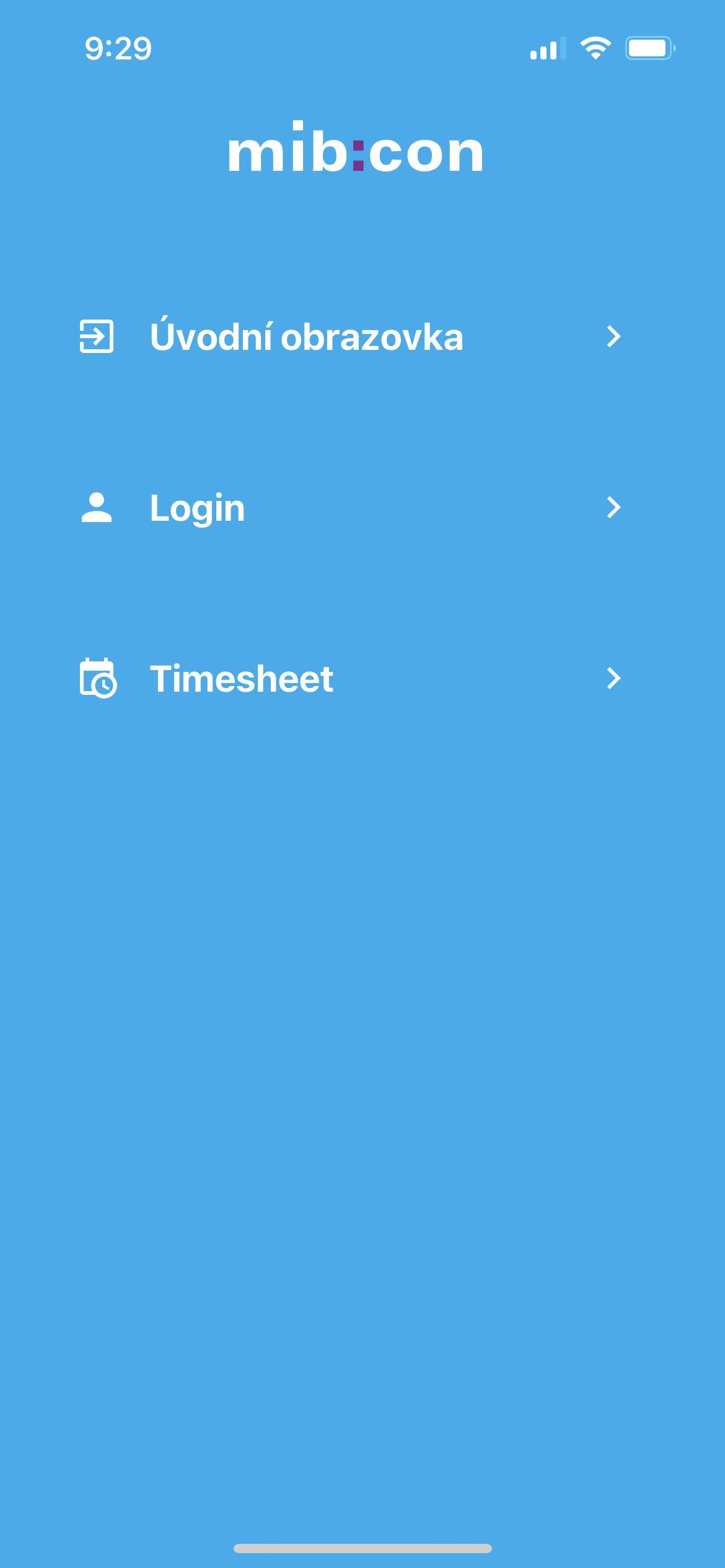Tap the Login label

click(x=197, y=508)
